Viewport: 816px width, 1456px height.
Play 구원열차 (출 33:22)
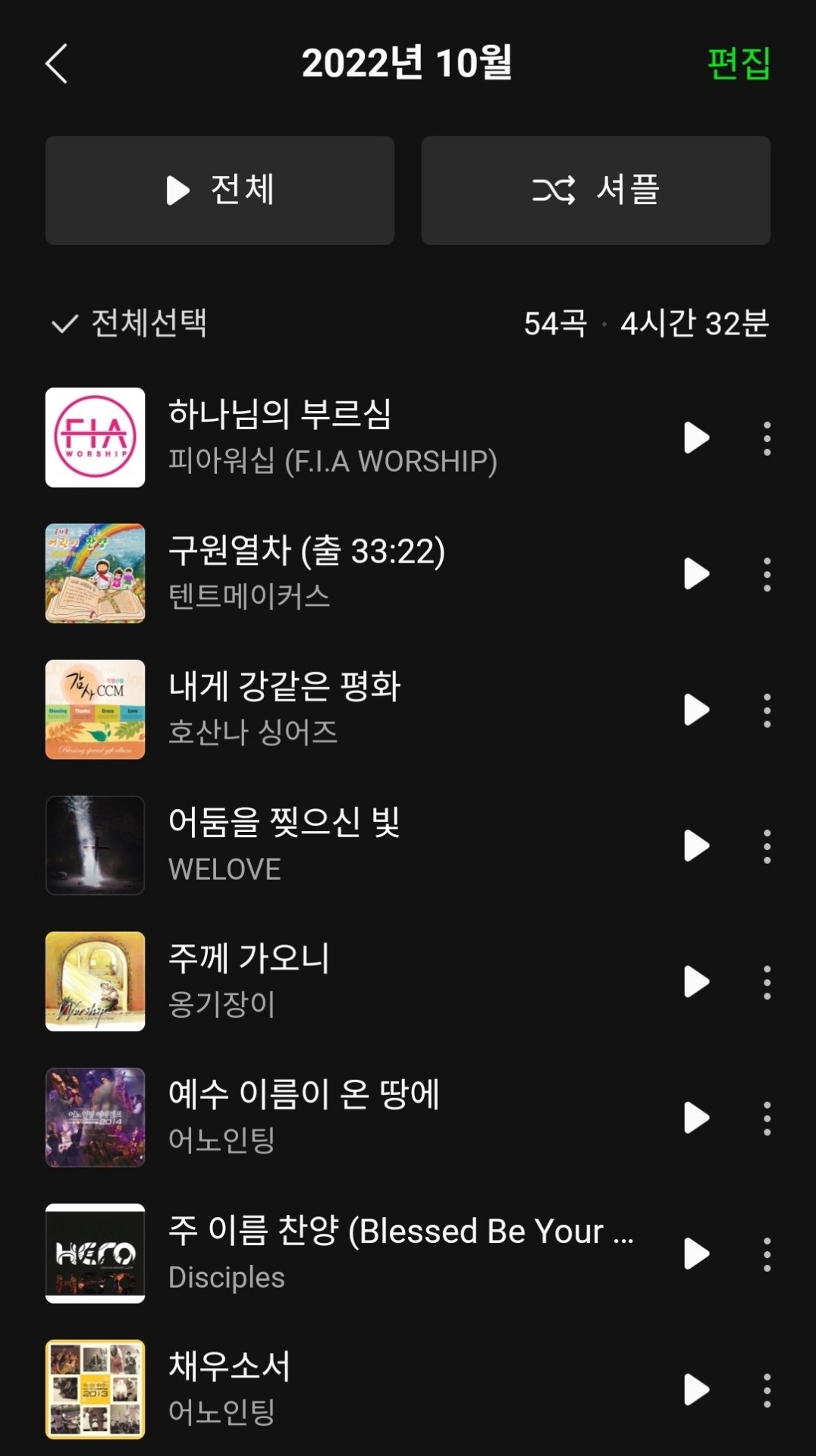696,573
